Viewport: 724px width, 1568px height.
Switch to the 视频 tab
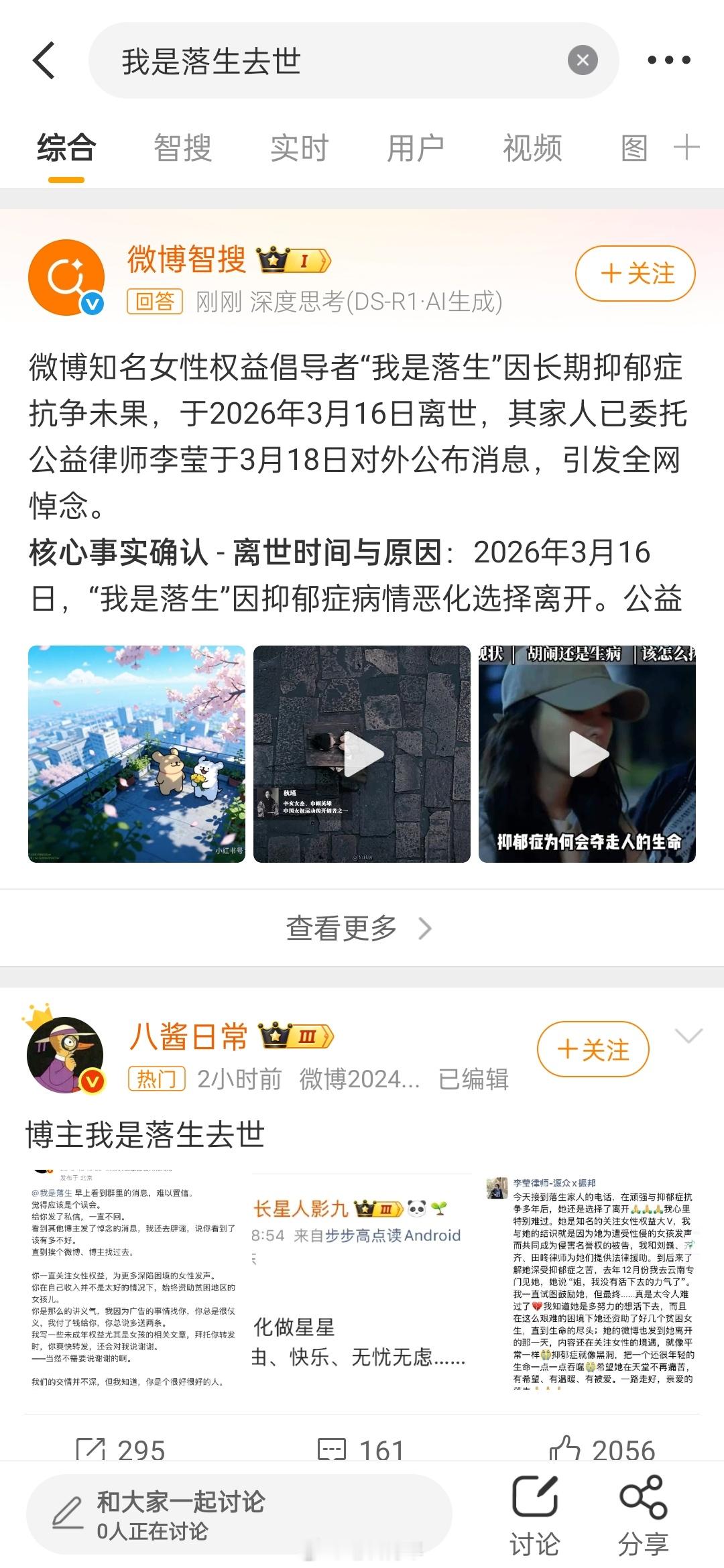pyautogui.click(x=533, y=149)
